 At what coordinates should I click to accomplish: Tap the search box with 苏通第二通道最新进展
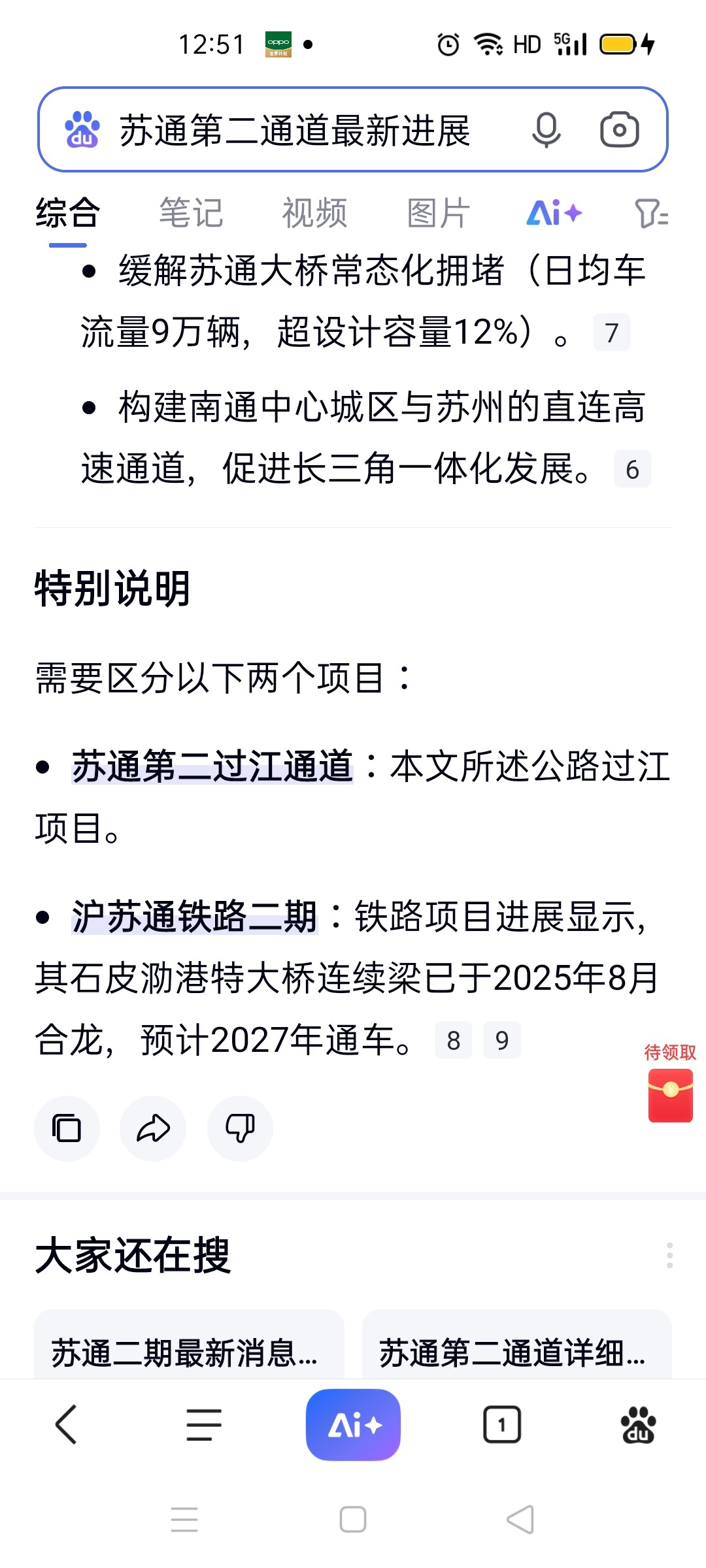click(x=294, y=130)
